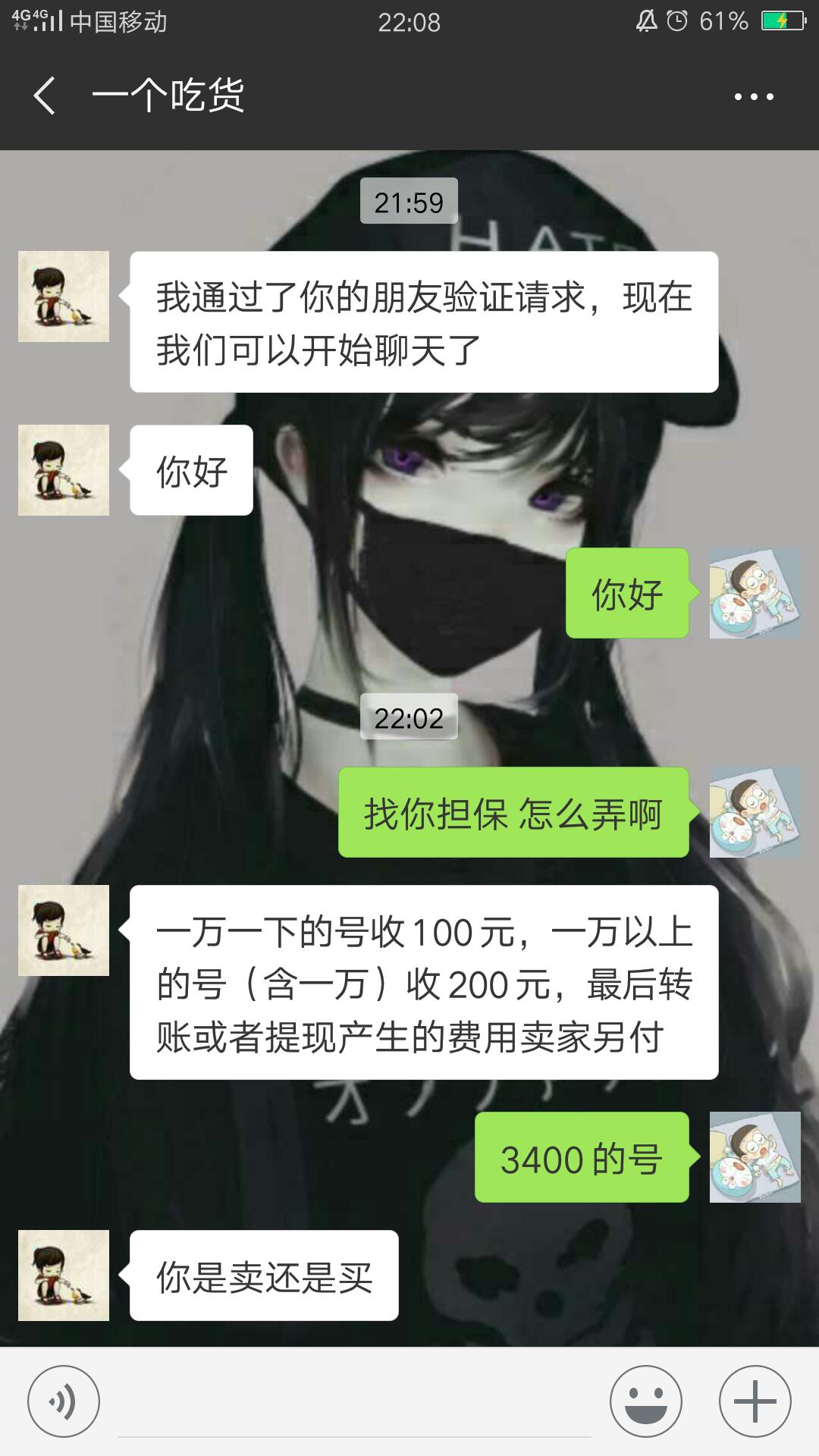
Task: Open the plus attachment menu
Action: (x=755, y=1401)
